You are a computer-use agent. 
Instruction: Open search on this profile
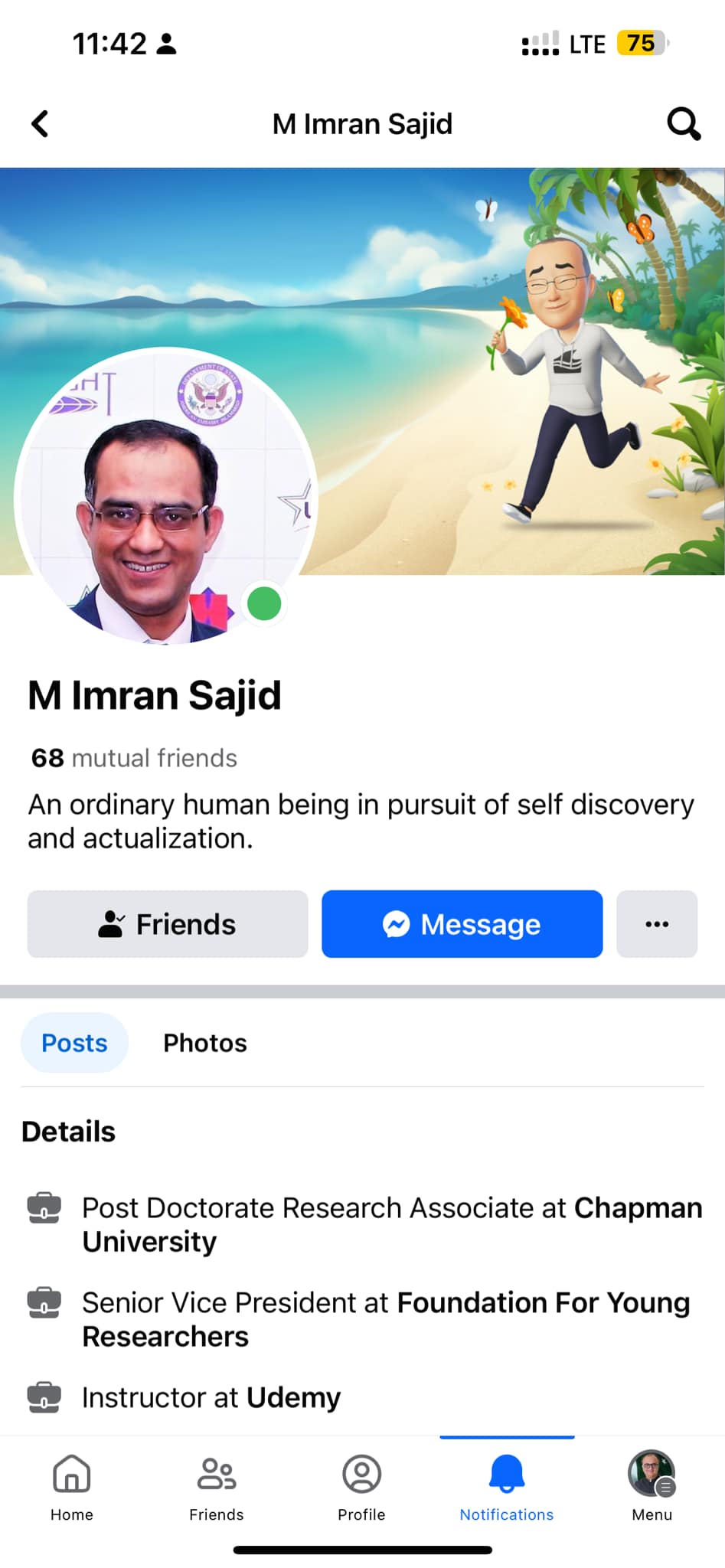tap(683, 123)
